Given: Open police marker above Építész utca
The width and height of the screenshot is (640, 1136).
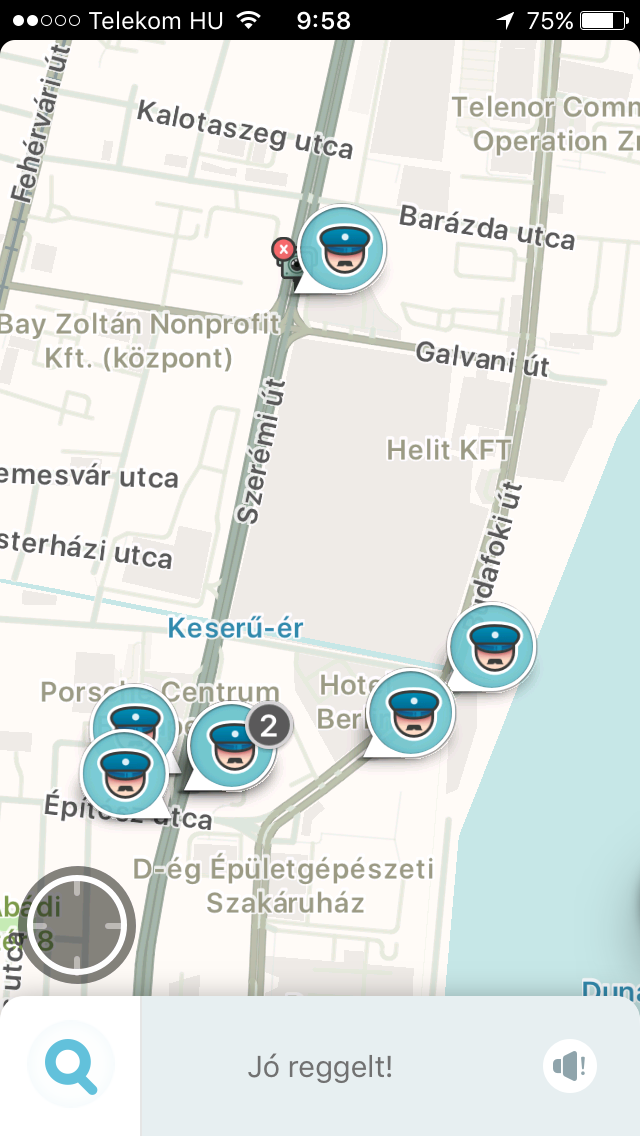Looking at the screenshot, I should (x=125, y=773).
